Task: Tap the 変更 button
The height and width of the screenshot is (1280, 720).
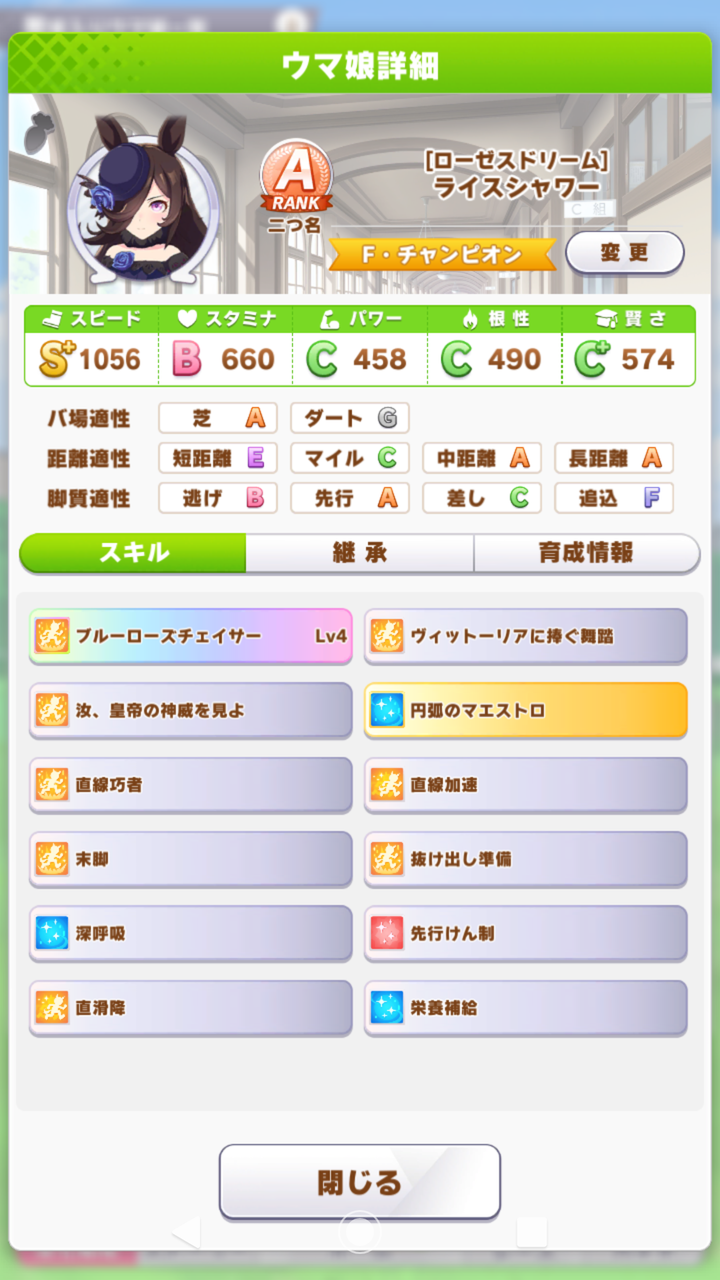Action: coord(624,253)
